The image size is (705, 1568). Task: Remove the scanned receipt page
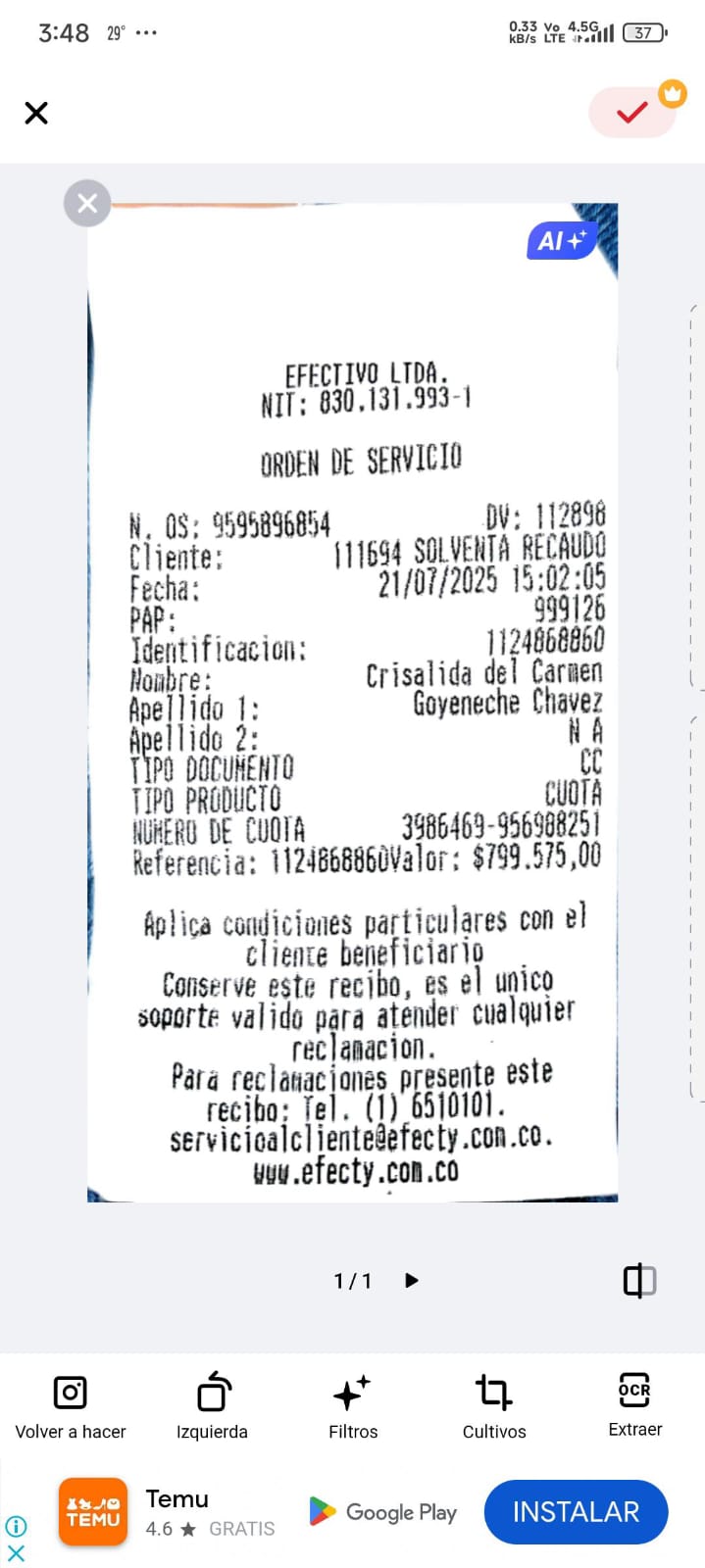[87, 203]
